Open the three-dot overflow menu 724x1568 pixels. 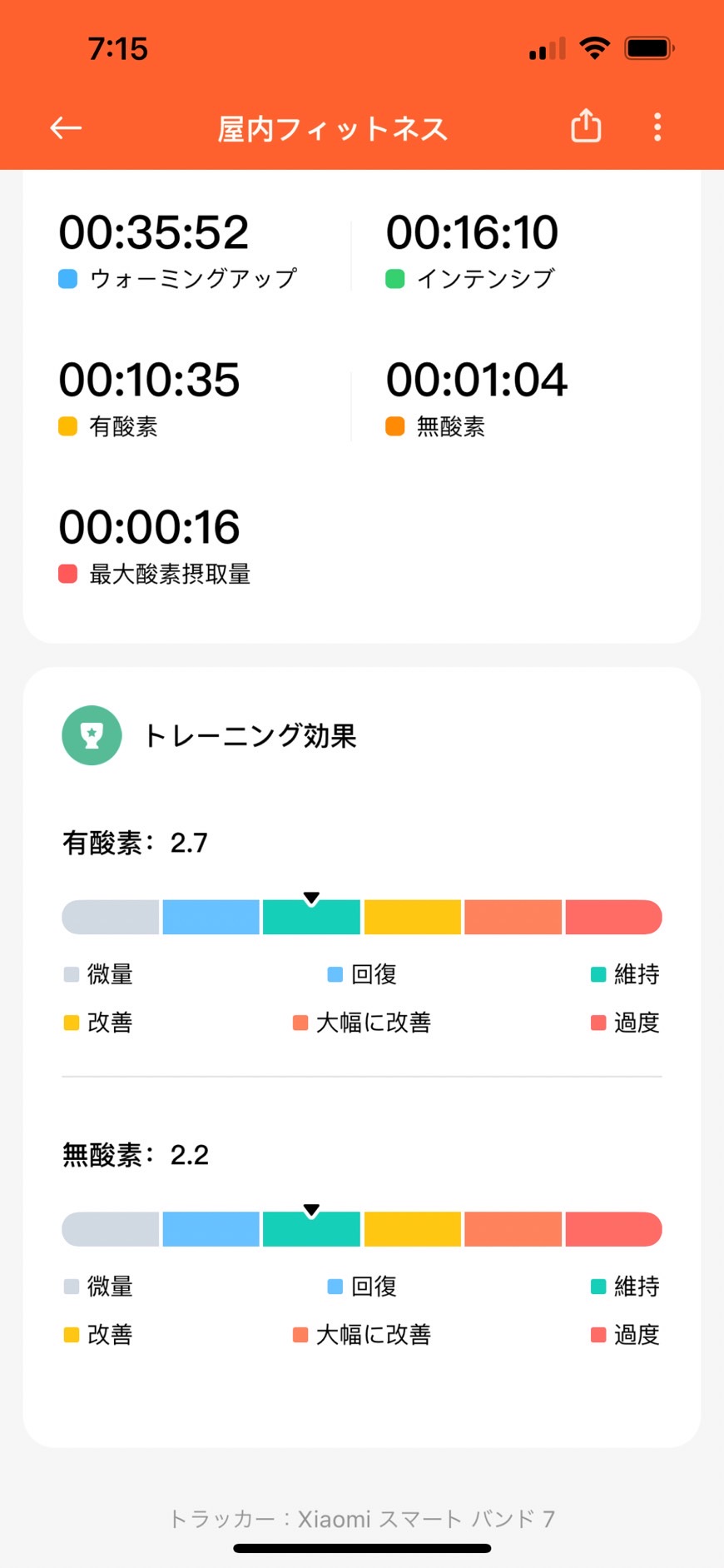[657, 127]
